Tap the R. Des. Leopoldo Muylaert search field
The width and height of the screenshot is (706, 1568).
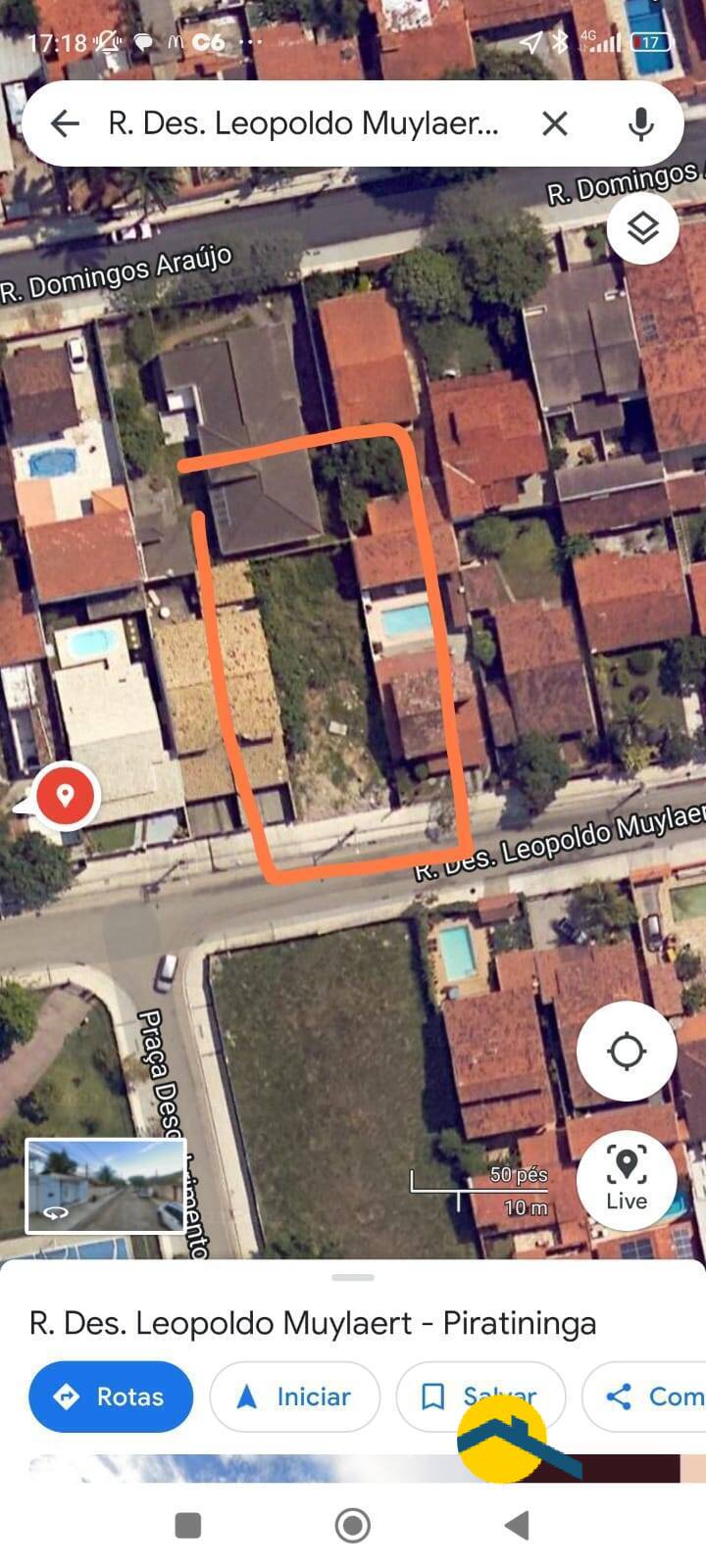[303, 123]
